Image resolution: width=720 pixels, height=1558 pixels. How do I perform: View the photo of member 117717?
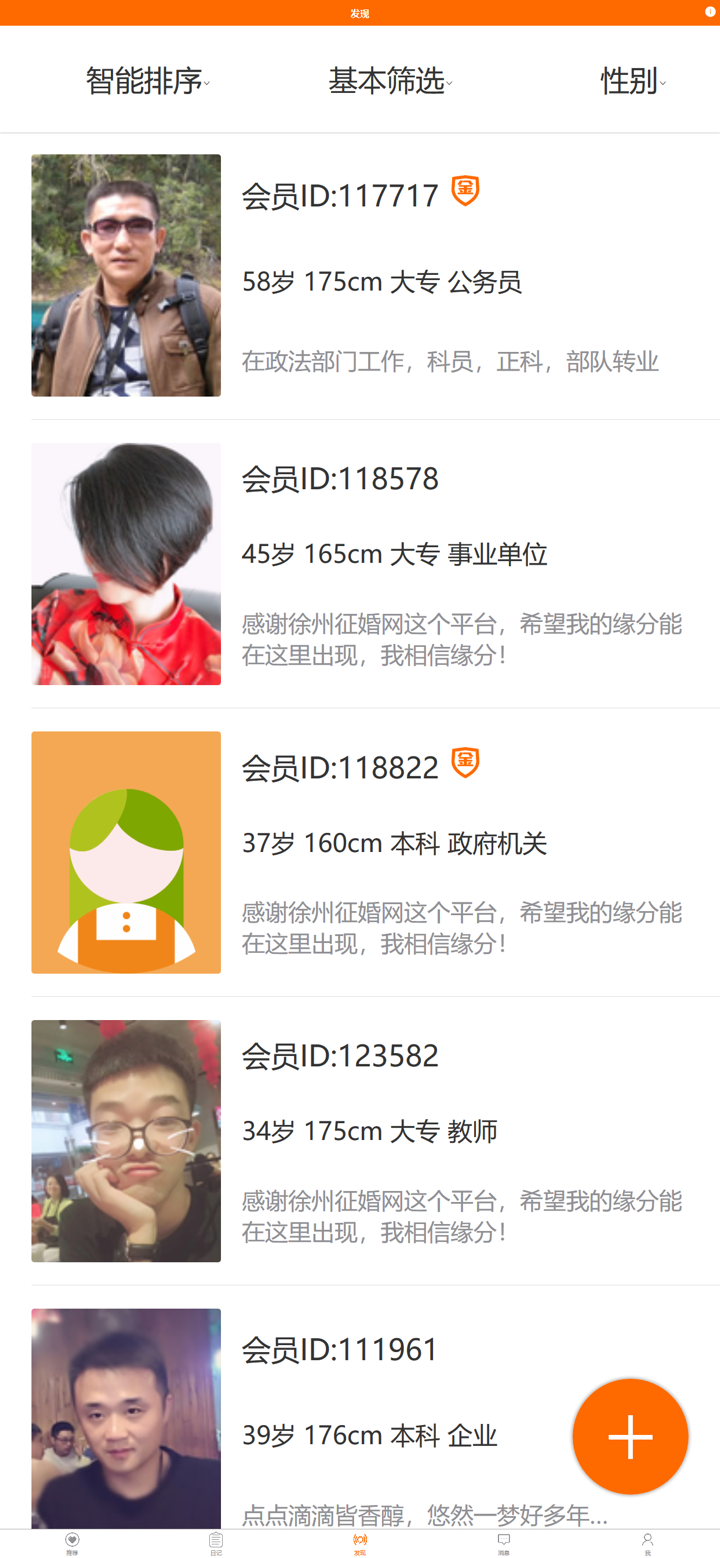[x=126, y=275]
